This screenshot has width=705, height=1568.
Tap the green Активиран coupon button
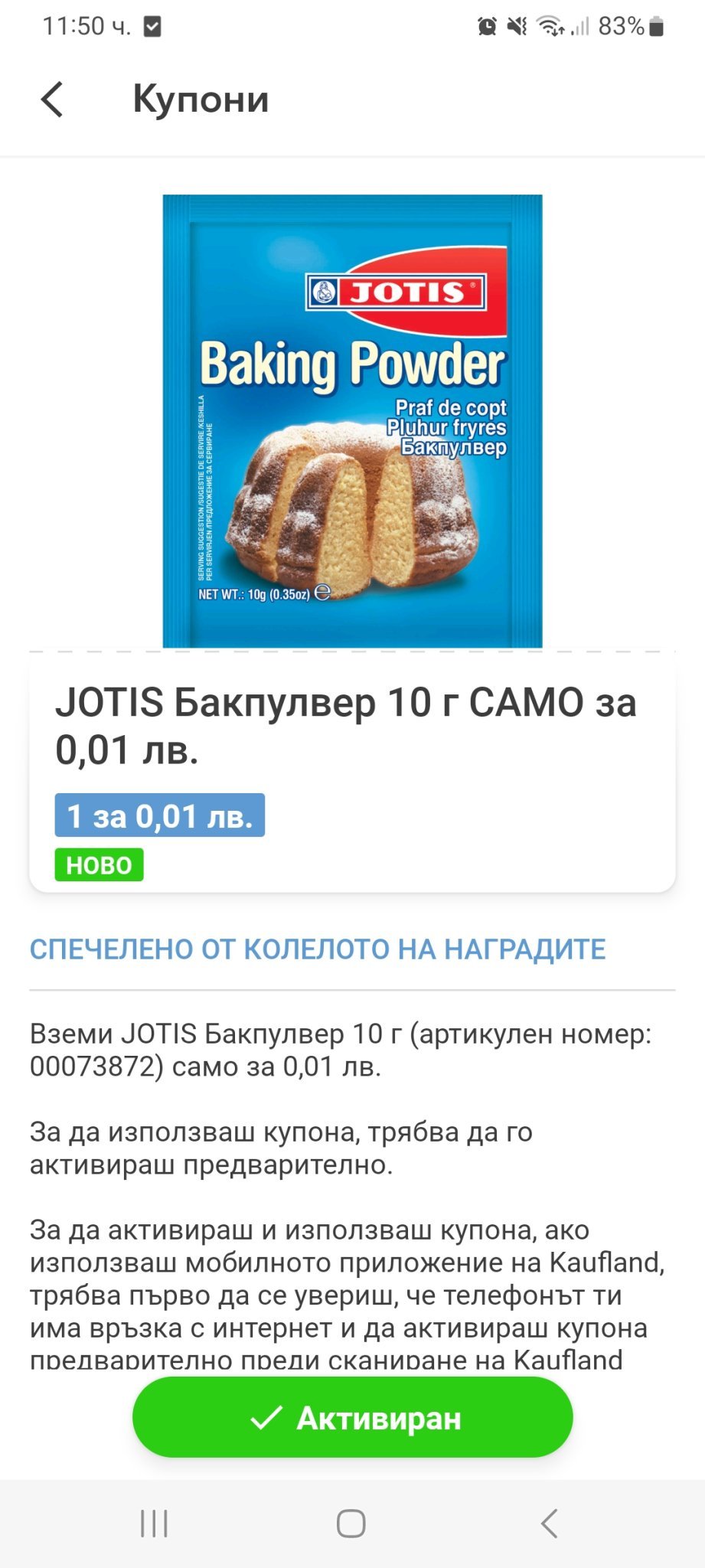pos(353,1418)
